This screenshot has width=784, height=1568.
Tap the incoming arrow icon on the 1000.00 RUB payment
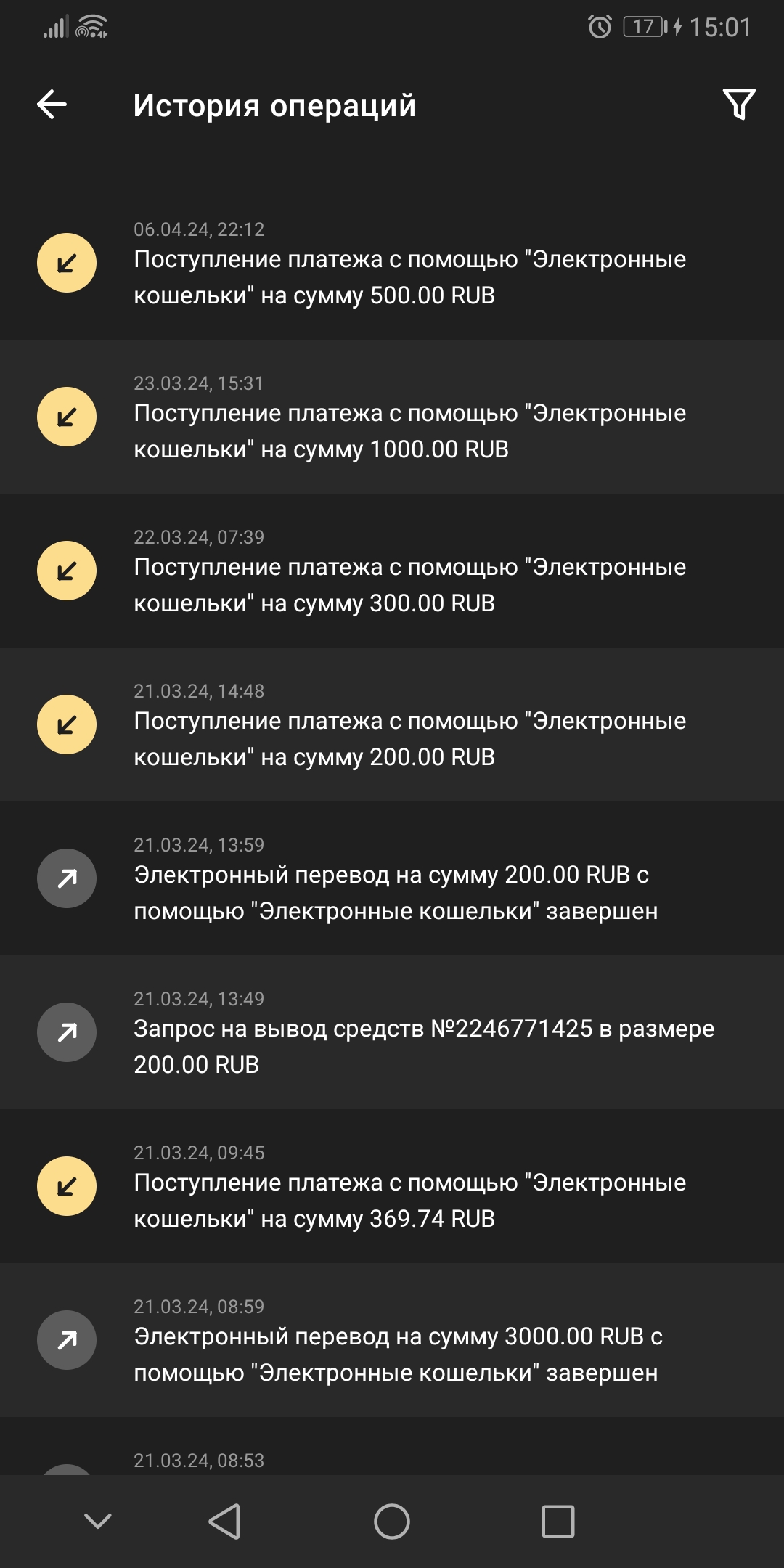[65, 416]
